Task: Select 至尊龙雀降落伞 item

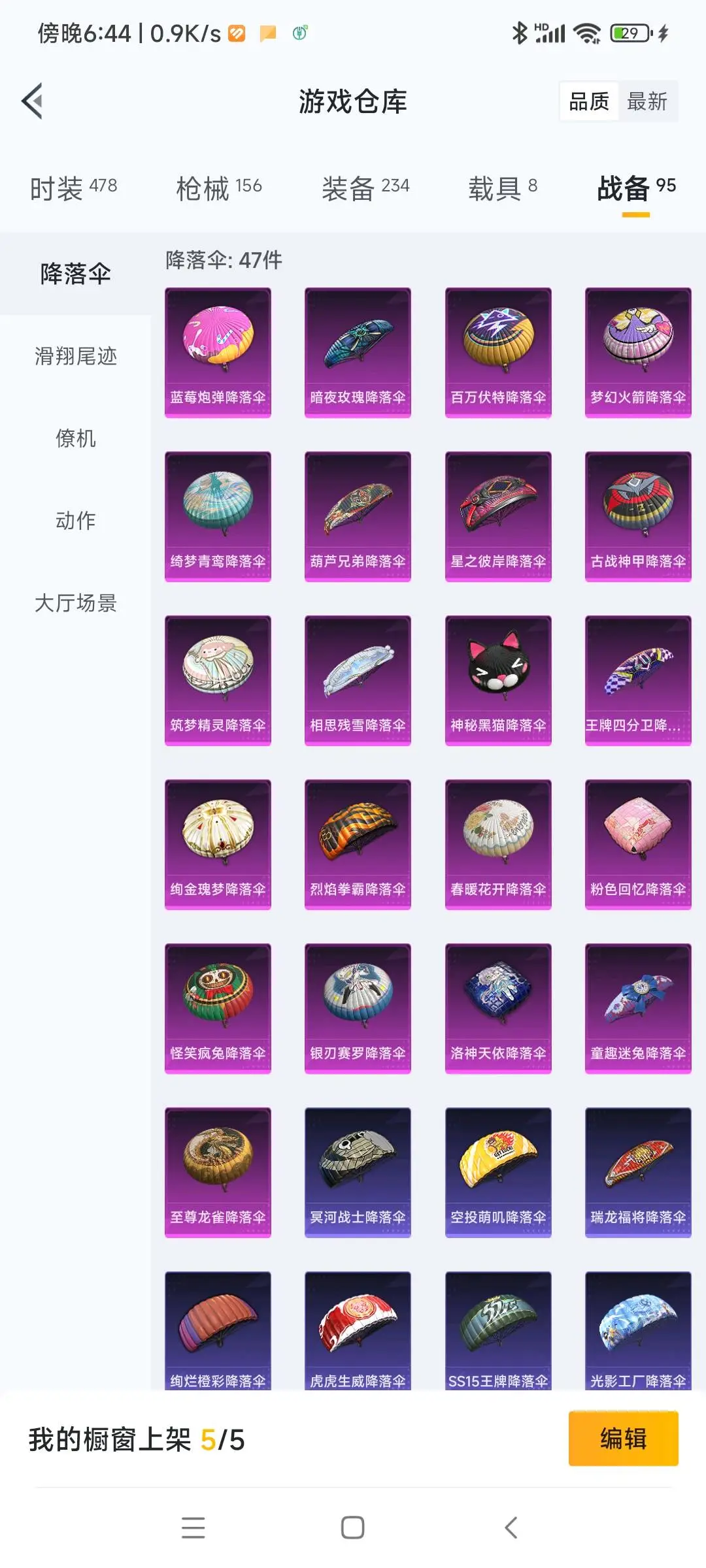Action: pyautogui.click(x=218, y=1172)
